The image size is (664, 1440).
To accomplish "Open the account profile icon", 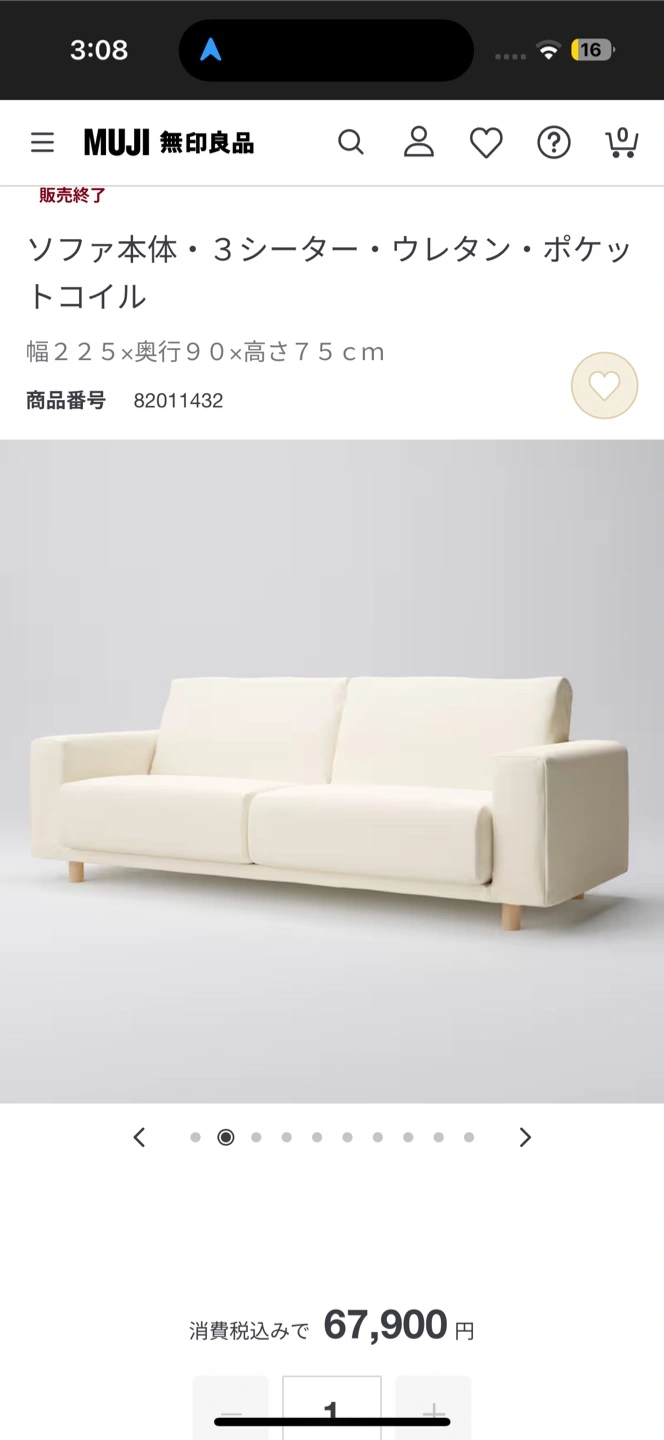I will 419,143.
